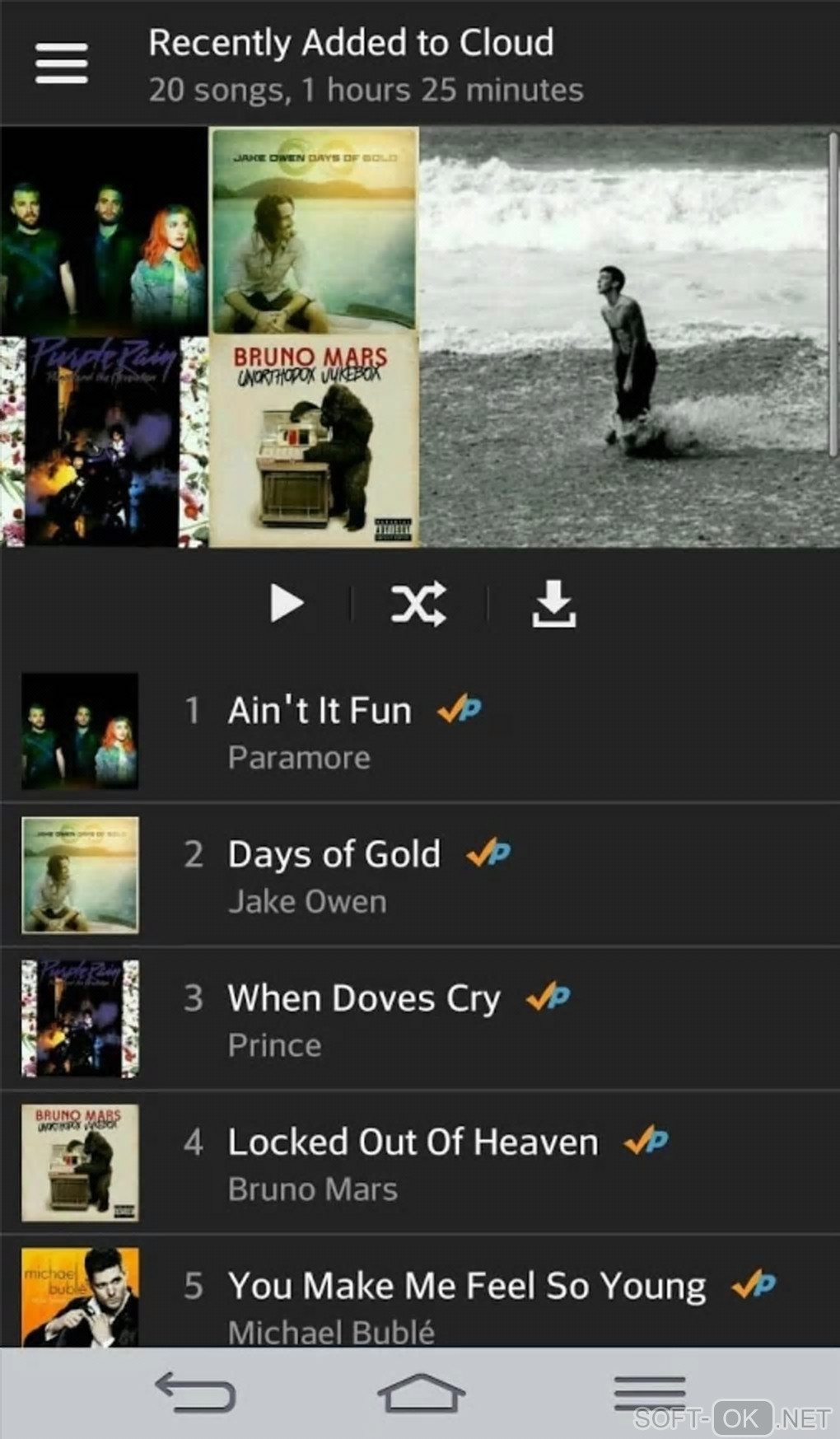Open the hamburger navigation menu
Screen dimensions: 840x1439
[x=61, y=63]
